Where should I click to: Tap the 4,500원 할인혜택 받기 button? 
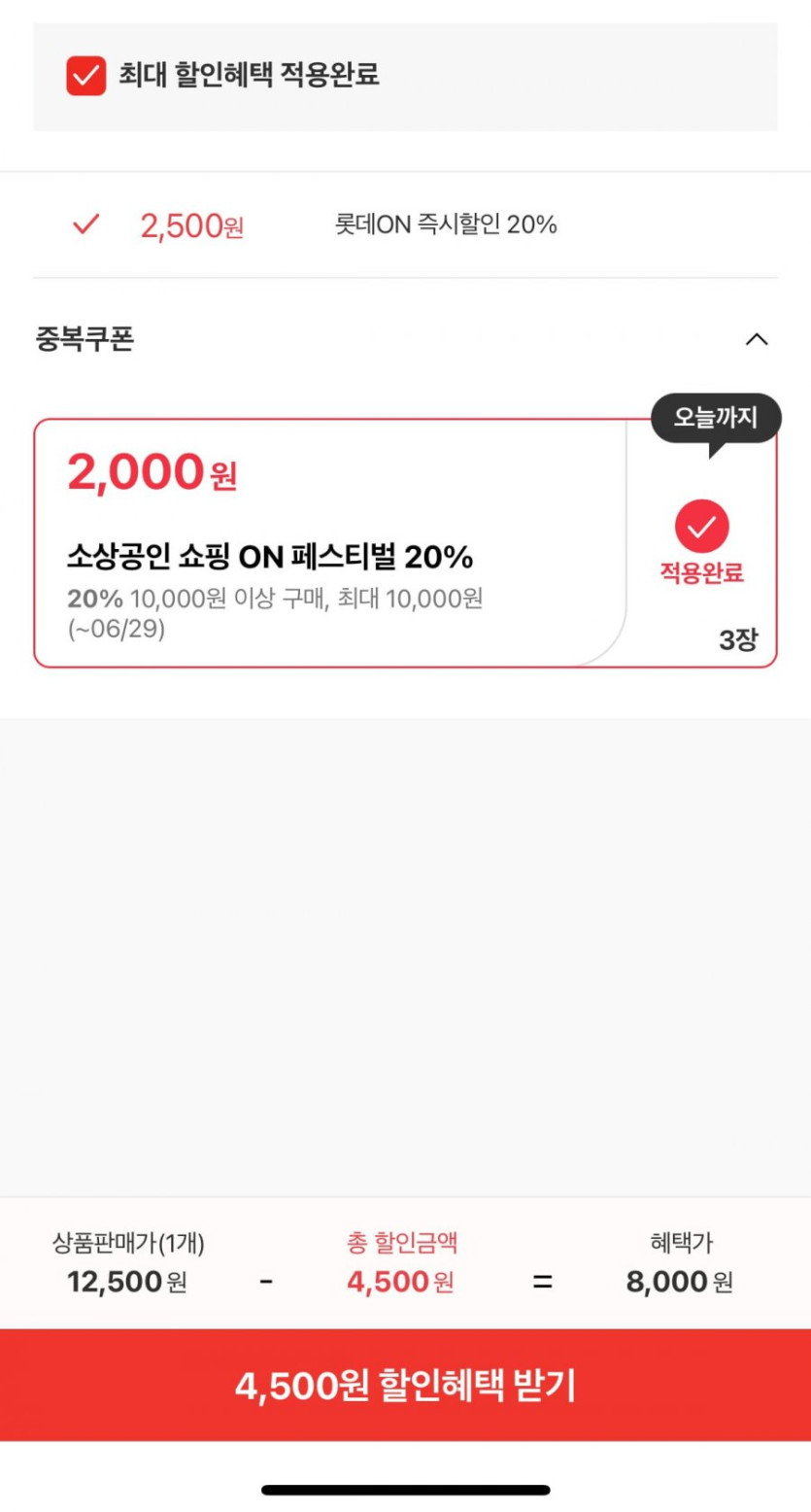(405, 1386)
